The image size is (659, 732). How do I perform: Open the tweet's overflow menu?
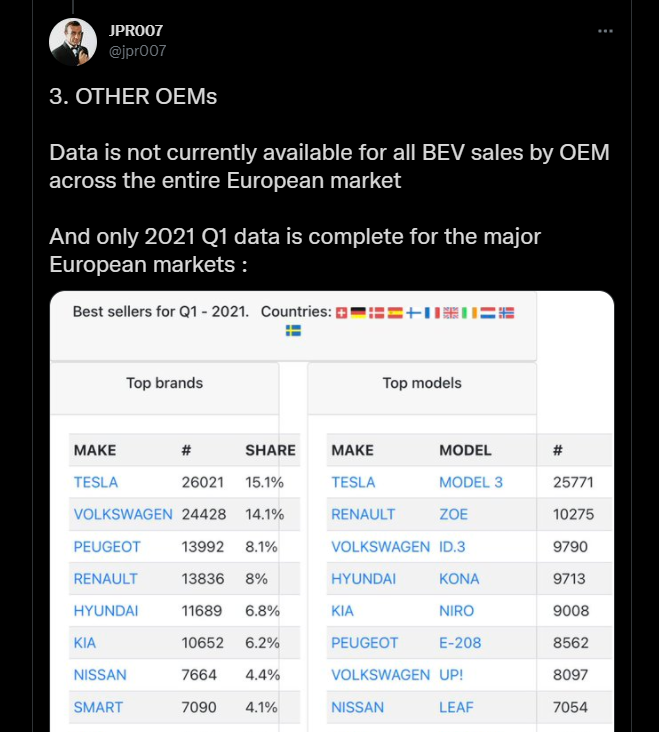[x=605, y=31]
